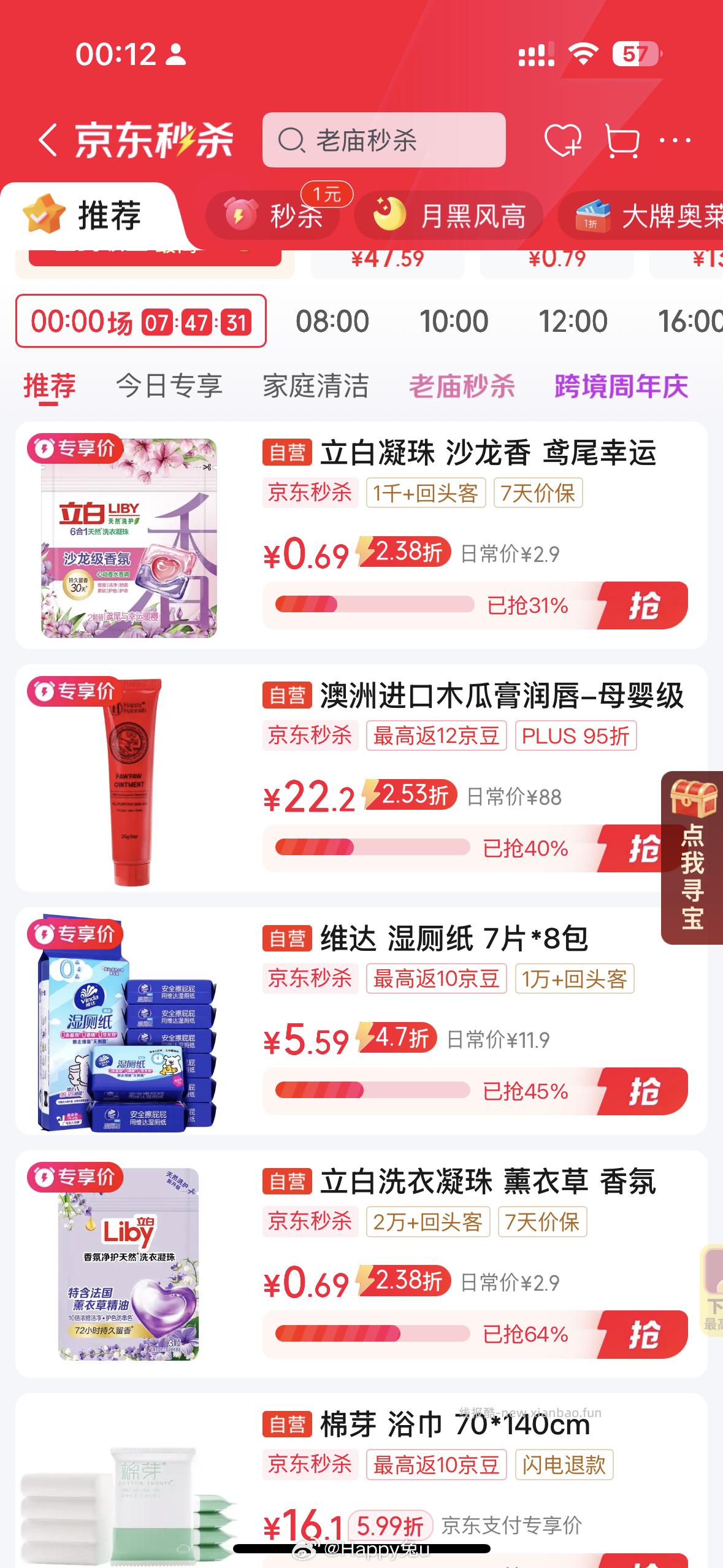Viewport: 723px width, 1568px height.
Task: Open the shopping cart icon
Action: pos(622,140)
